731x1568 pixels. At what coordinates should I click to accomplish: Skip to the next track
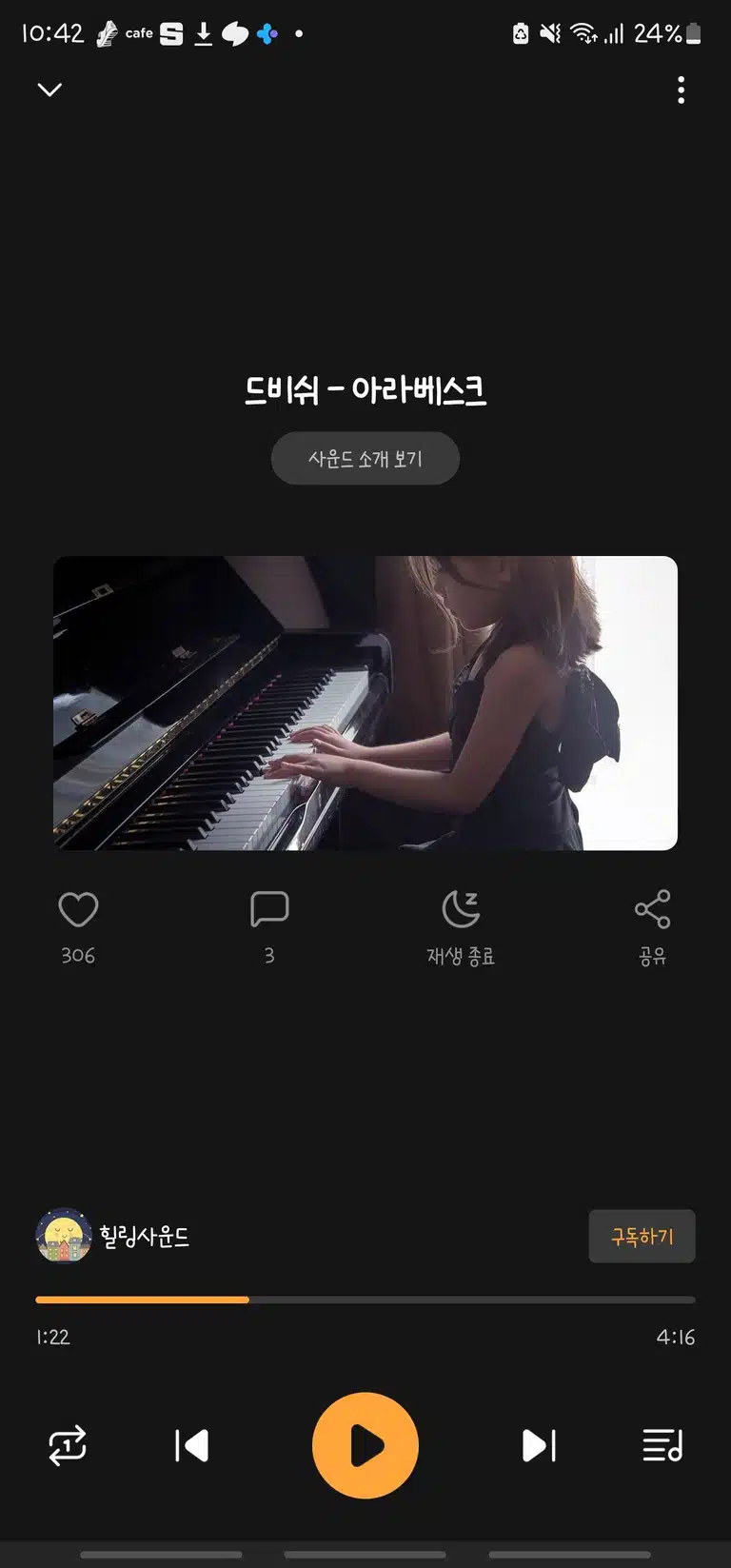pyautogui.click(x=539, y=1445)
